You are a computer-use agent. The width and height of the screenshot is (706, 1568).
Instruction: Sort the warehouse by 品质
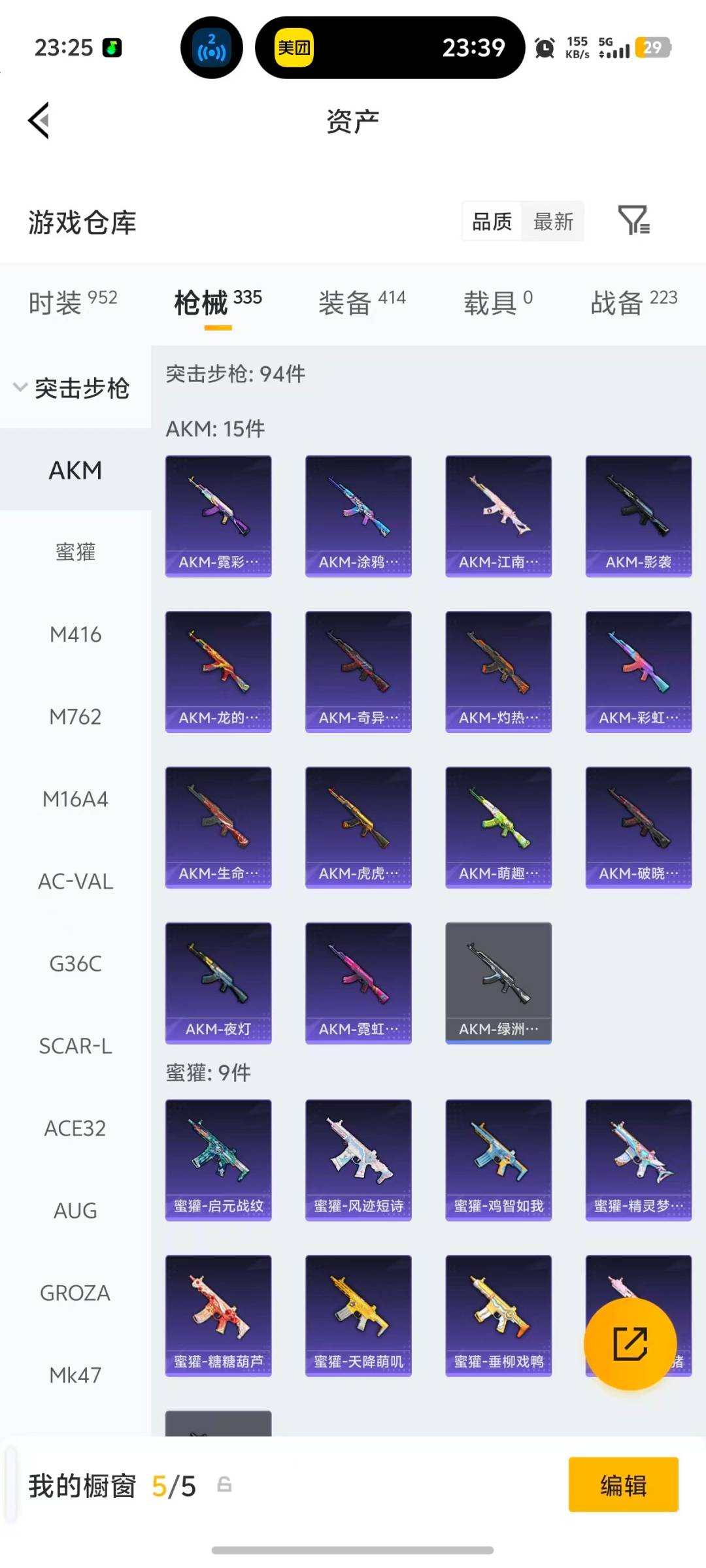492,222
